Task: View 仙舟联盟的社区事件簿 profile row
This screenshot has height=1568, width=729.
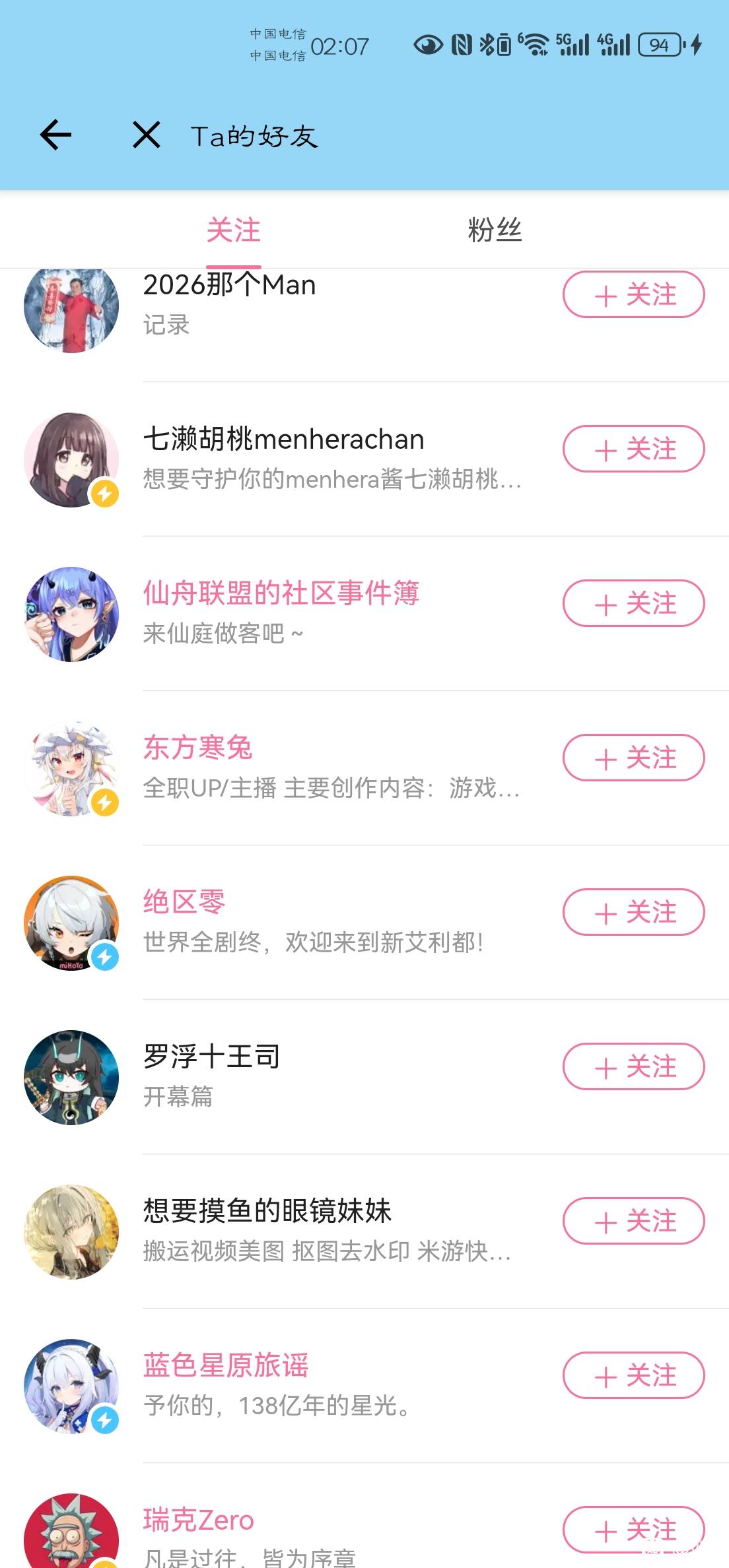Action: tap(281, 594)
